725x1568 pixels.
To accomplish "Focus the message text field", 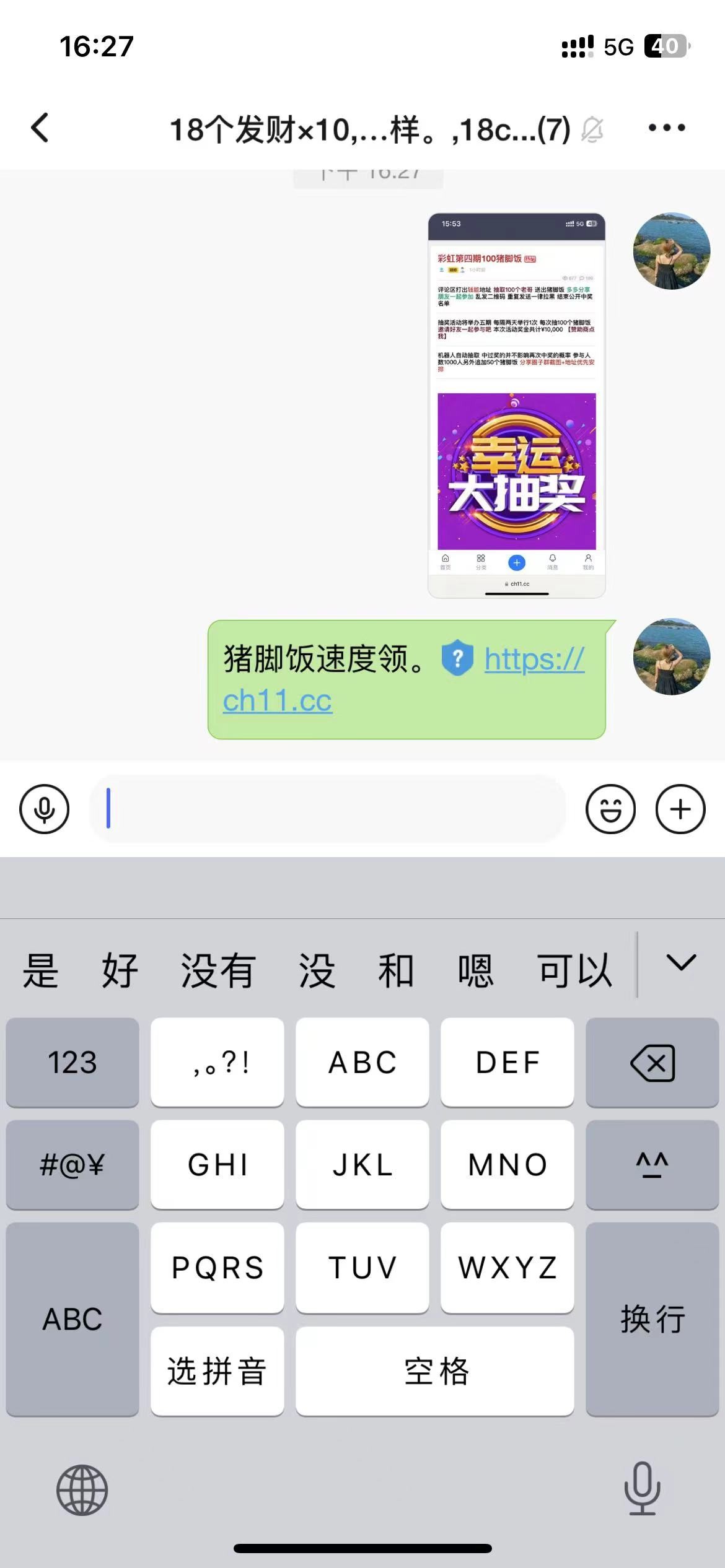I will click(328, 809).
